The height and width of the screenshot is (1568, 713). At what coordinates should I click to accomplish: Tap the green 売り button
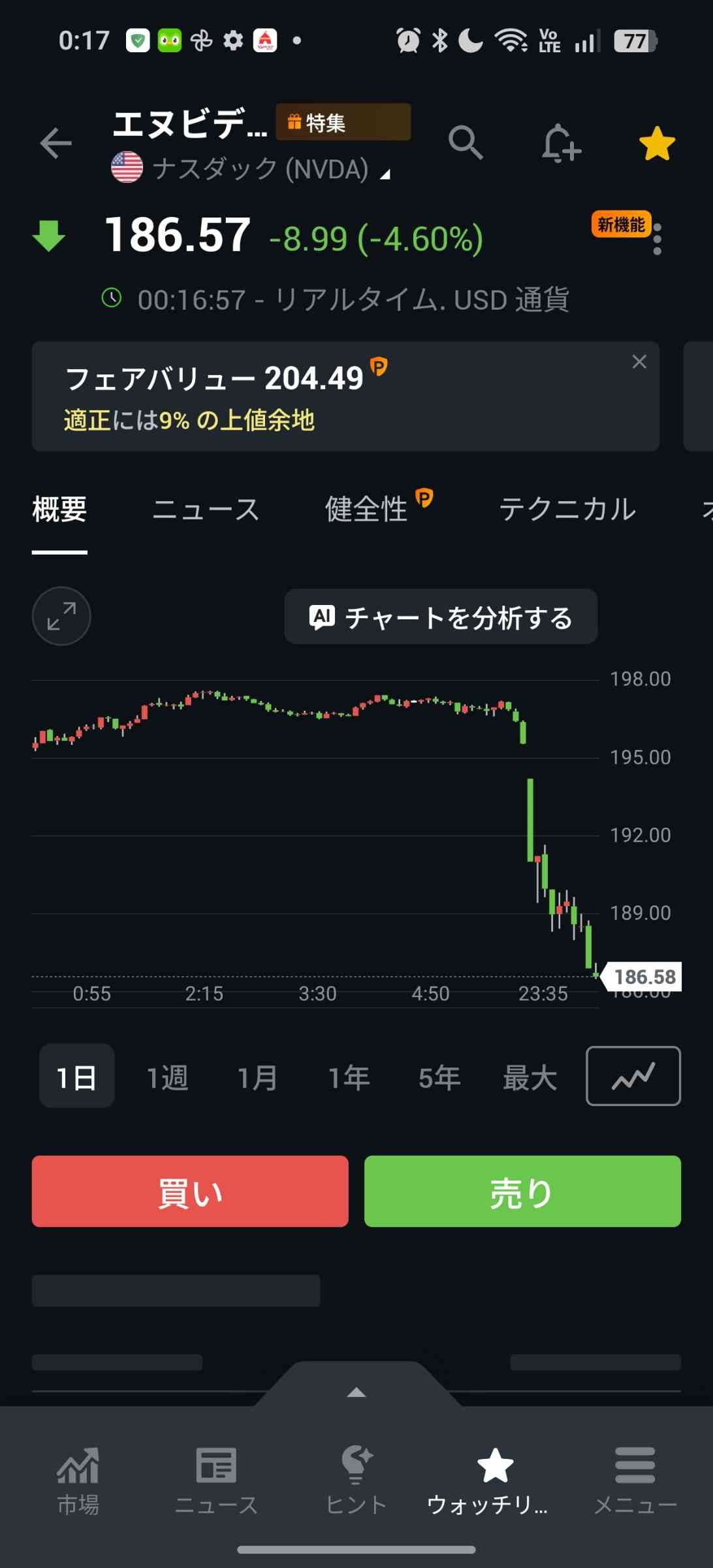click(x=522, y=1191)
